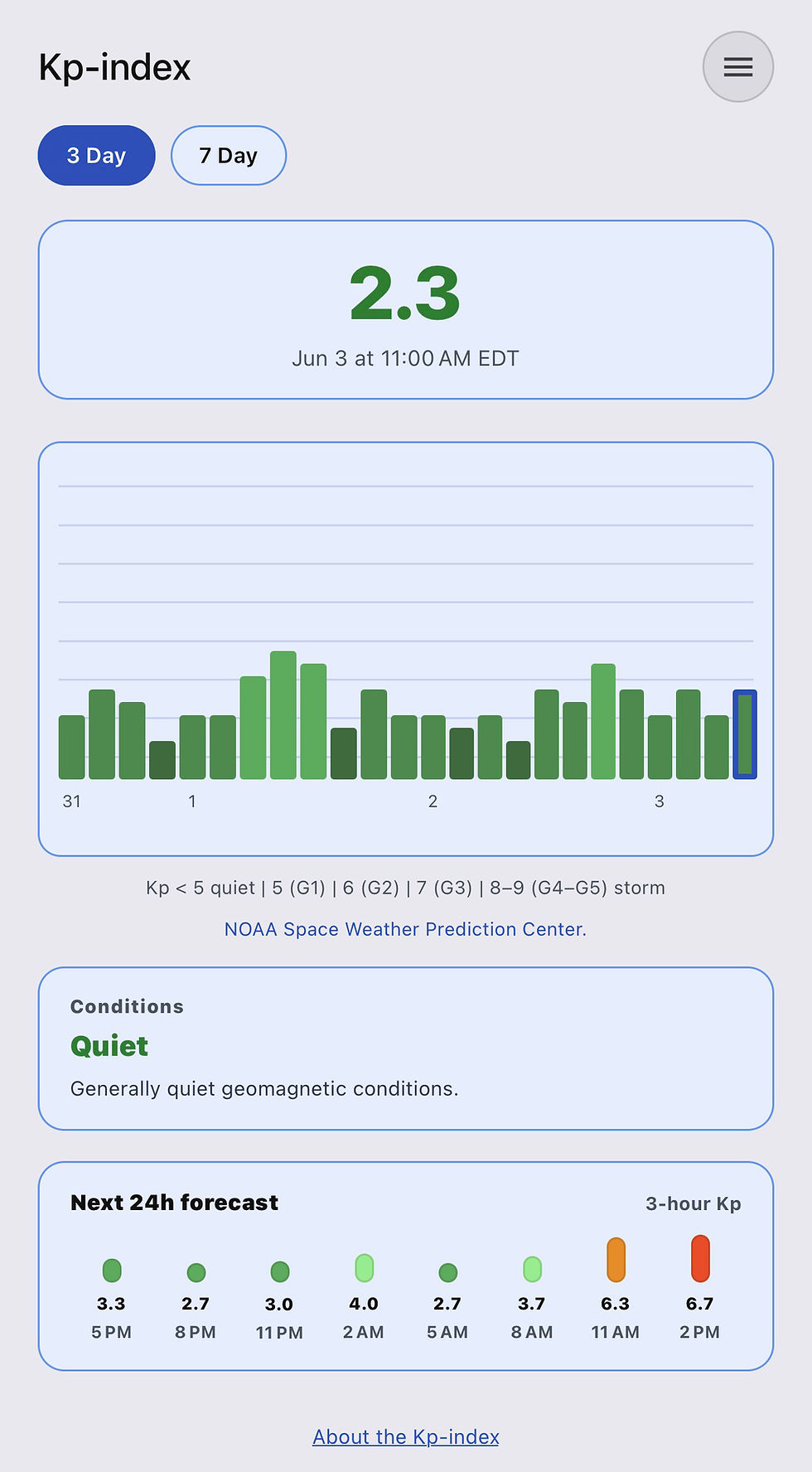
Task: Open About the Kp-index link
Action: pyautogui.click(x=405, y=1436)
